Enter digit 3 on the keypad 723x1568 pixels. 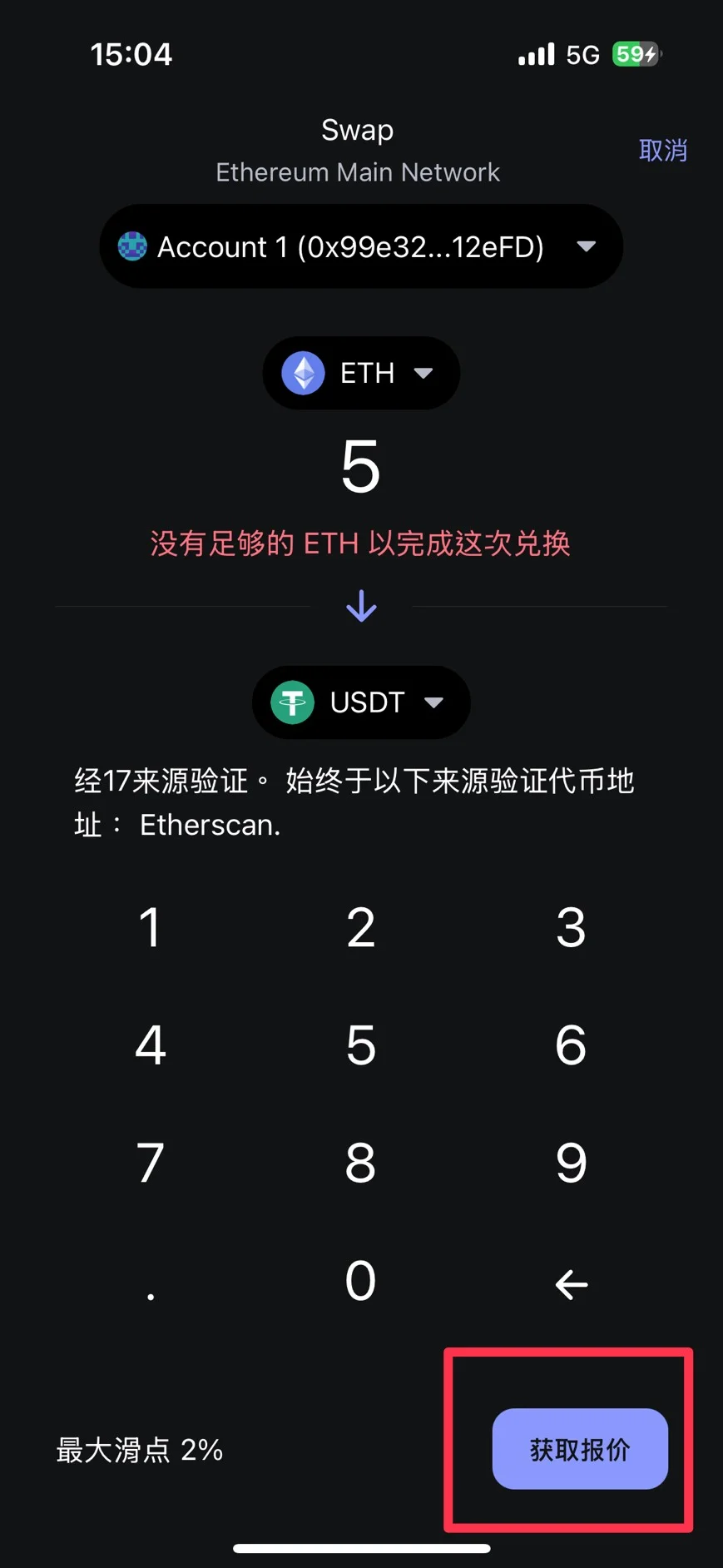click(571, 927)
